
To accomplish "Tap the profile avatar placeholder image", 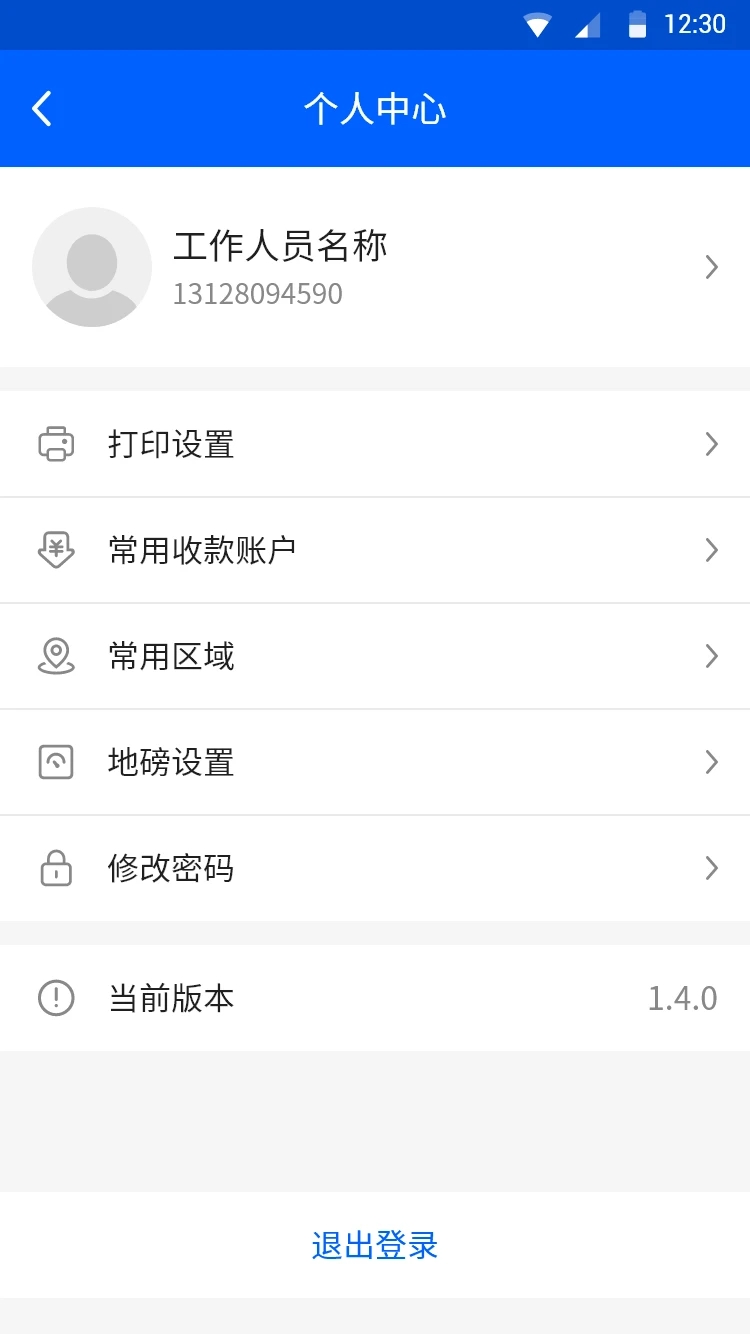I will pos(92,267).
